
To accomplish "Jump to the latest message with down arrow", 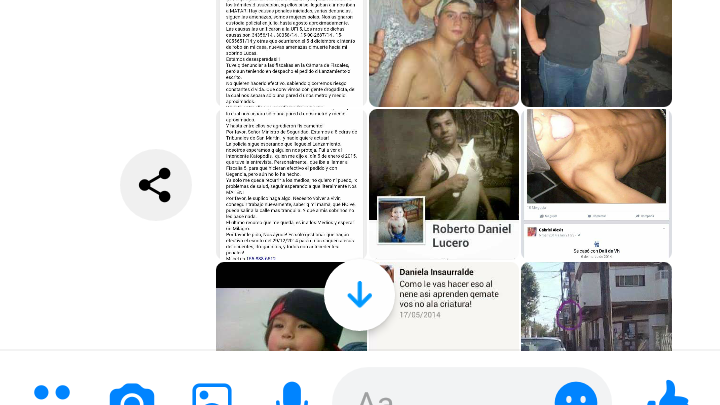I will 359,295.
